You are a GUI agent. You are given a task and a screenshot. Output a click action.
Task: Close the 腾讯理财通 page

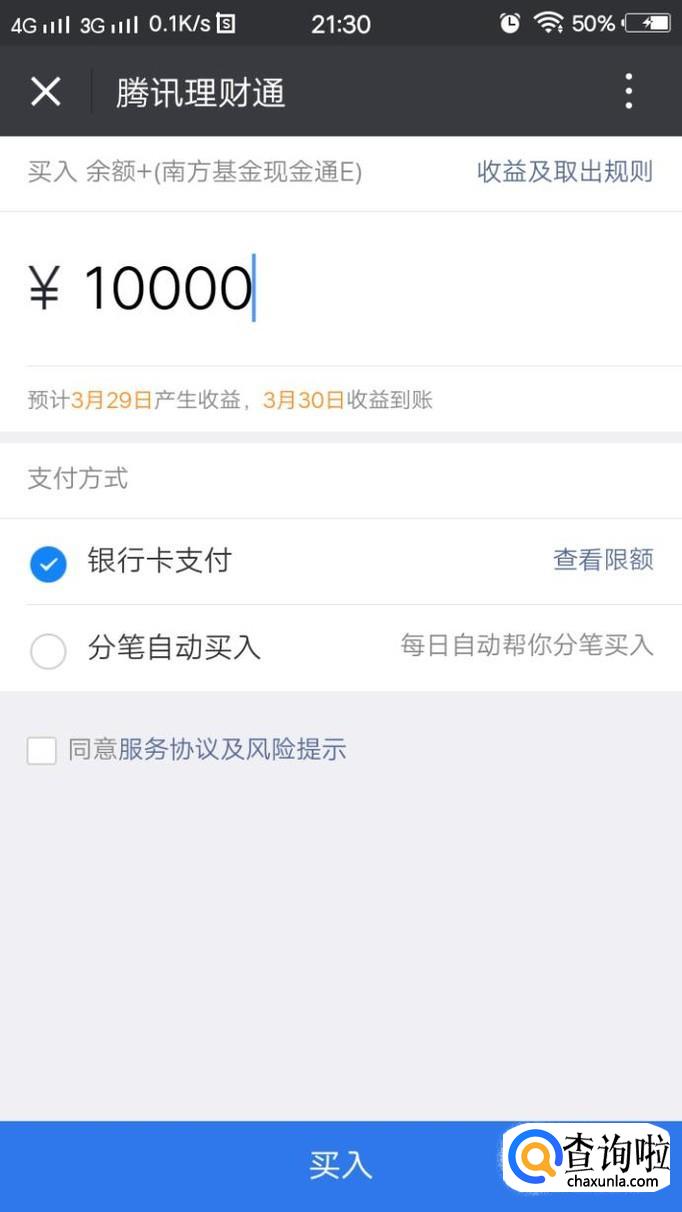coord(45,92)
